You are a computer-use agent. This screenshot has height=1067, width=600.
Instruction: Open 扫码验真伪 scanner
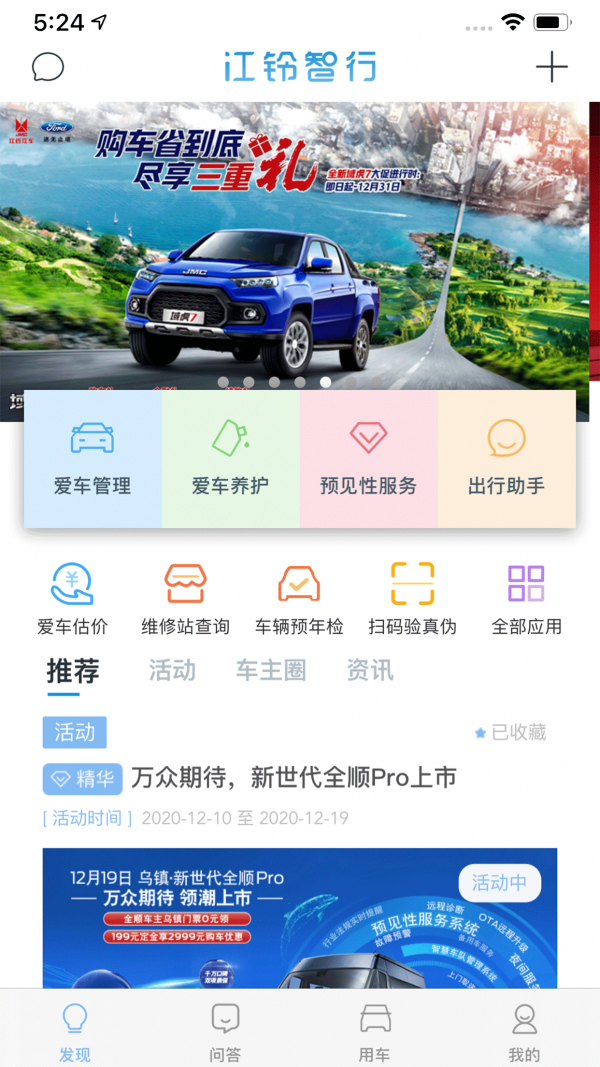click(x=412, y=598)
